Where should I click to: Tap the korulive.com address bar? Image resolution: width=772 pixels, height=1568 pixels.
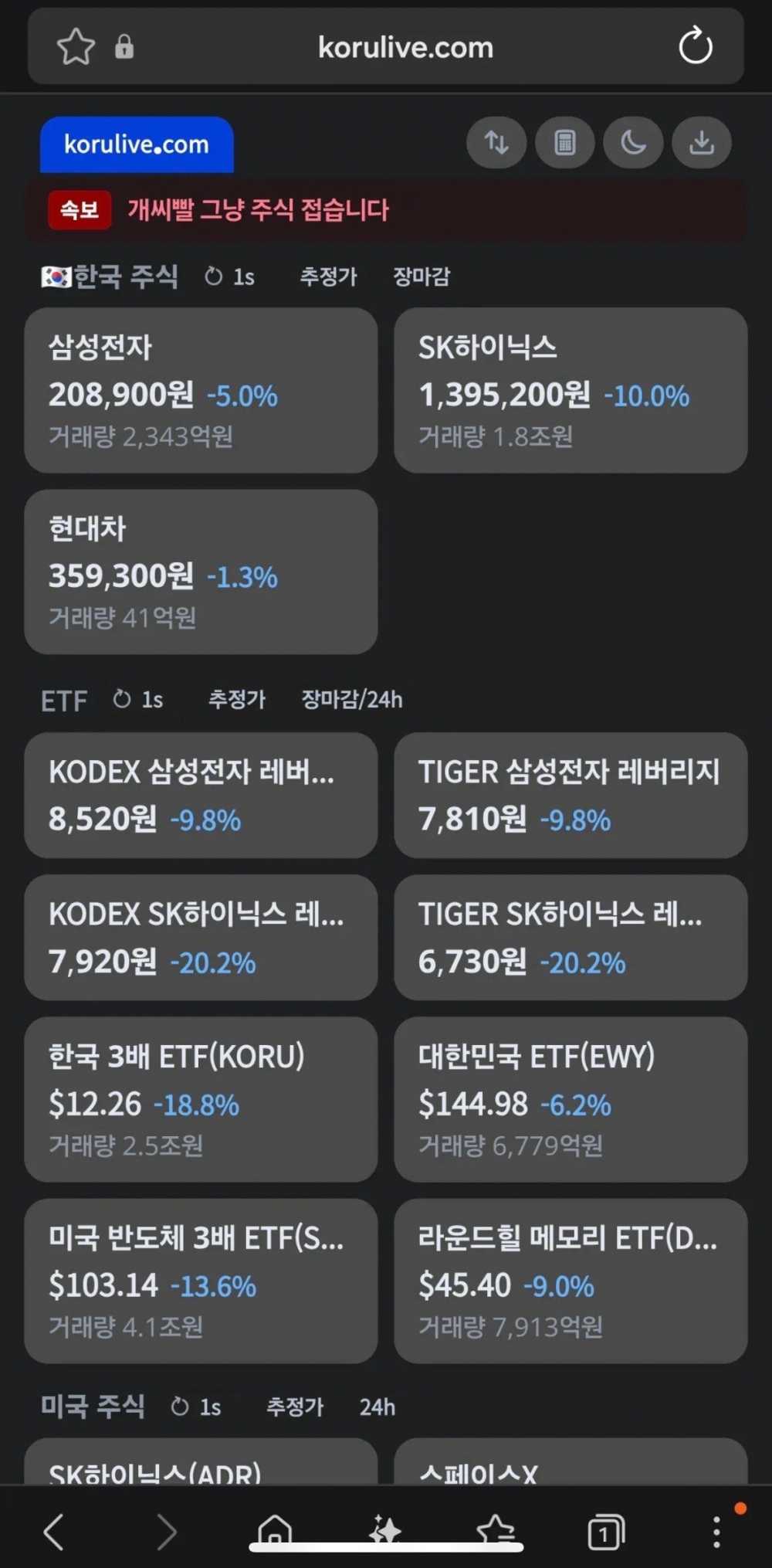pyautogui.click(x=405, y=48)
